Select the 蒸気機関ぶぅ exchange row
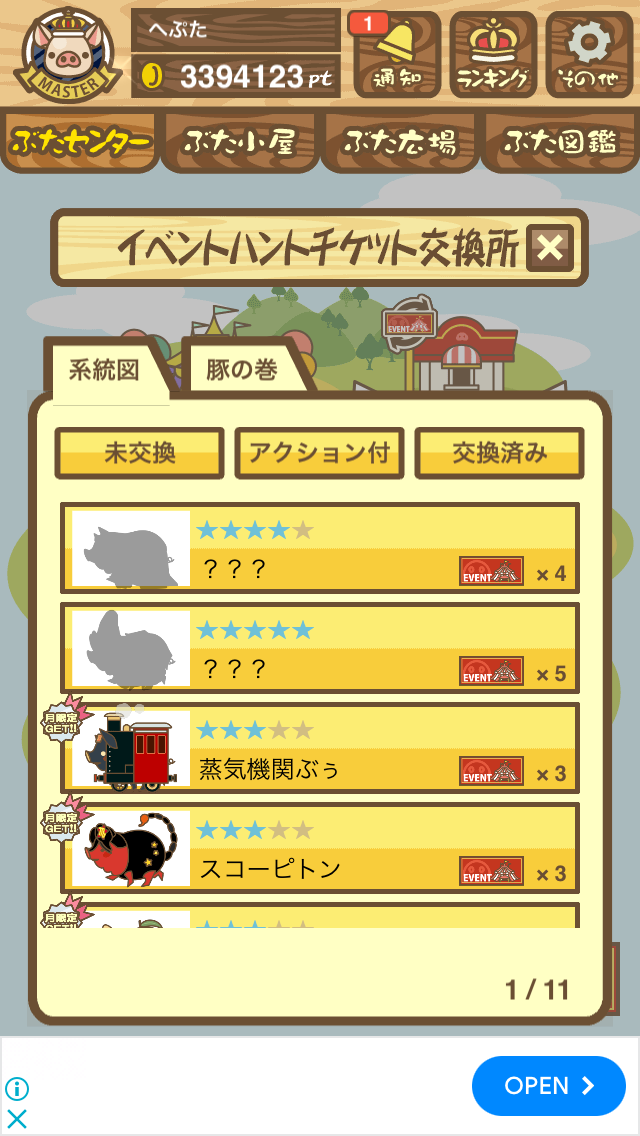640x1136 pixels. 320,748
